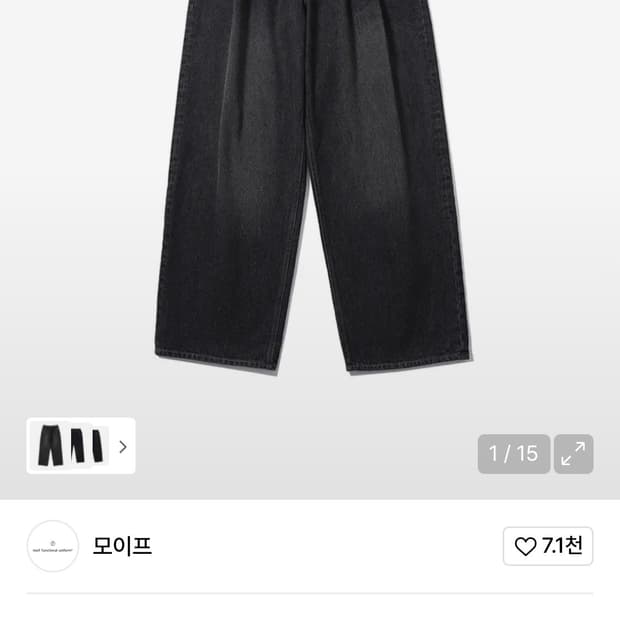Viewport: 620px width, 620px height.
Task: Open the image thumbnail strip gallery
Action: [80, 446]
